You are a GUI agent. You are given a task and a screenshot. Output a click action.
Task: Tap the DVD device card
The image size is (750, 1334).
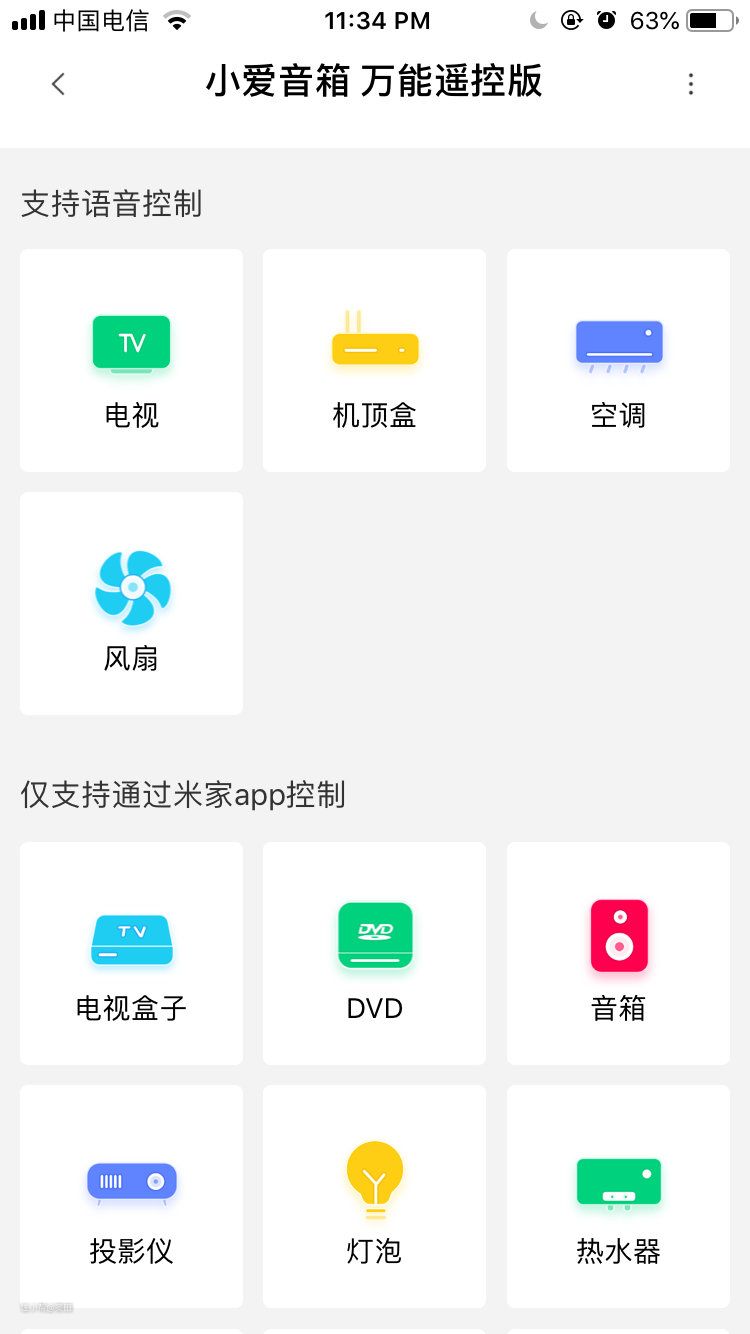(374, 953)
